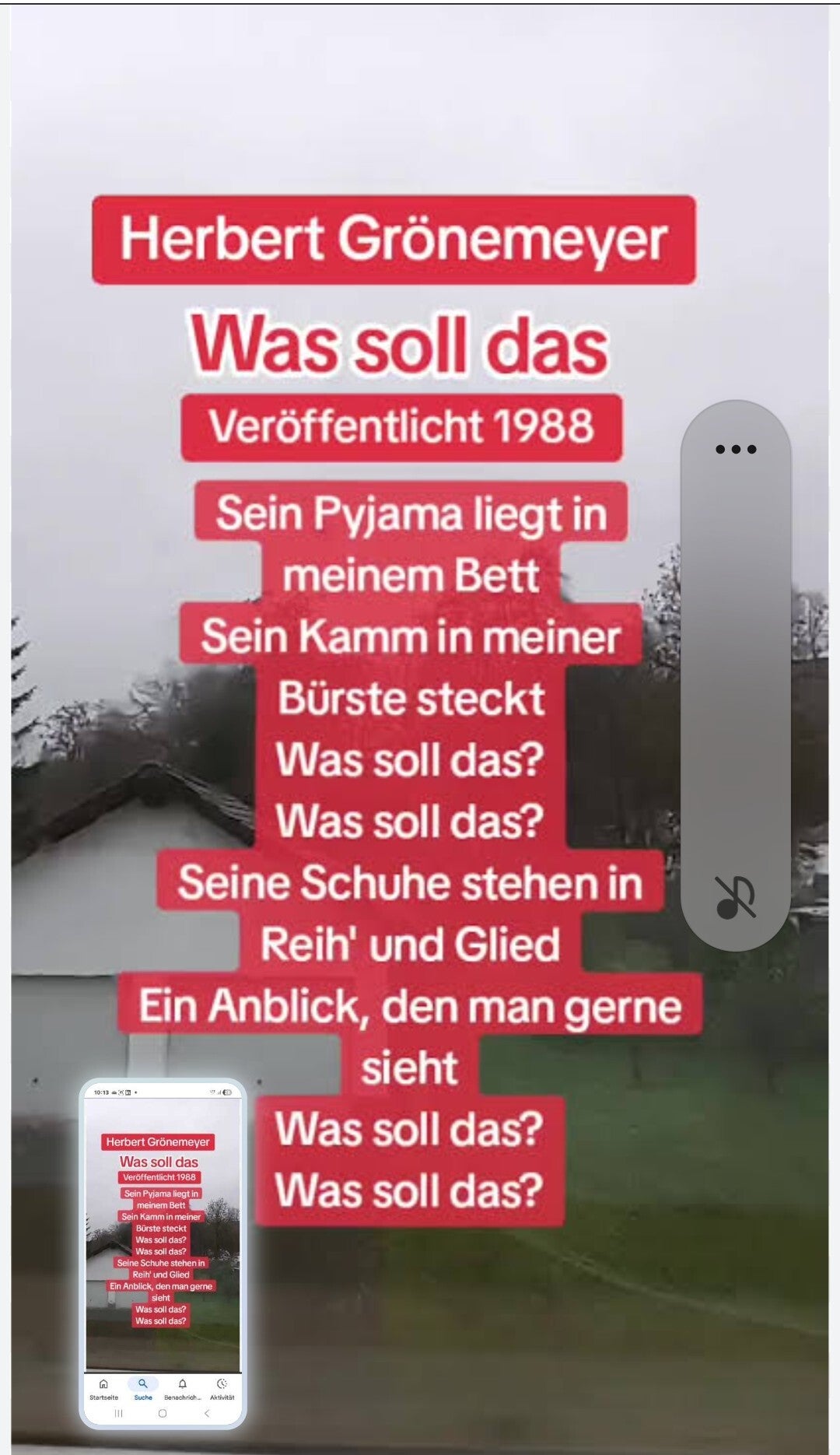
Task: Unmute the video sound
Action: tap(735, 897)
